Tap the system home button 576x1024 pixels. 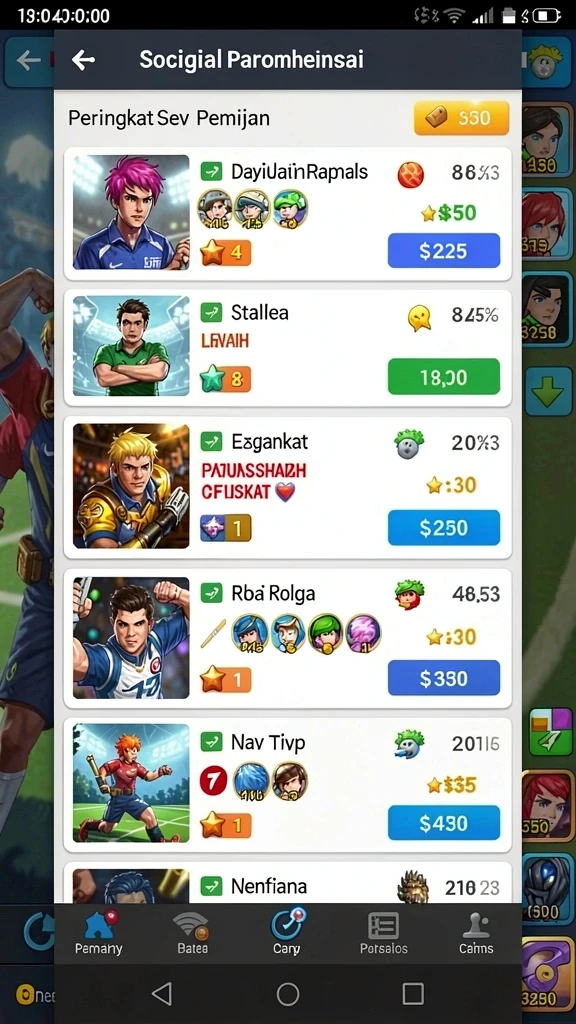(287, 994)
